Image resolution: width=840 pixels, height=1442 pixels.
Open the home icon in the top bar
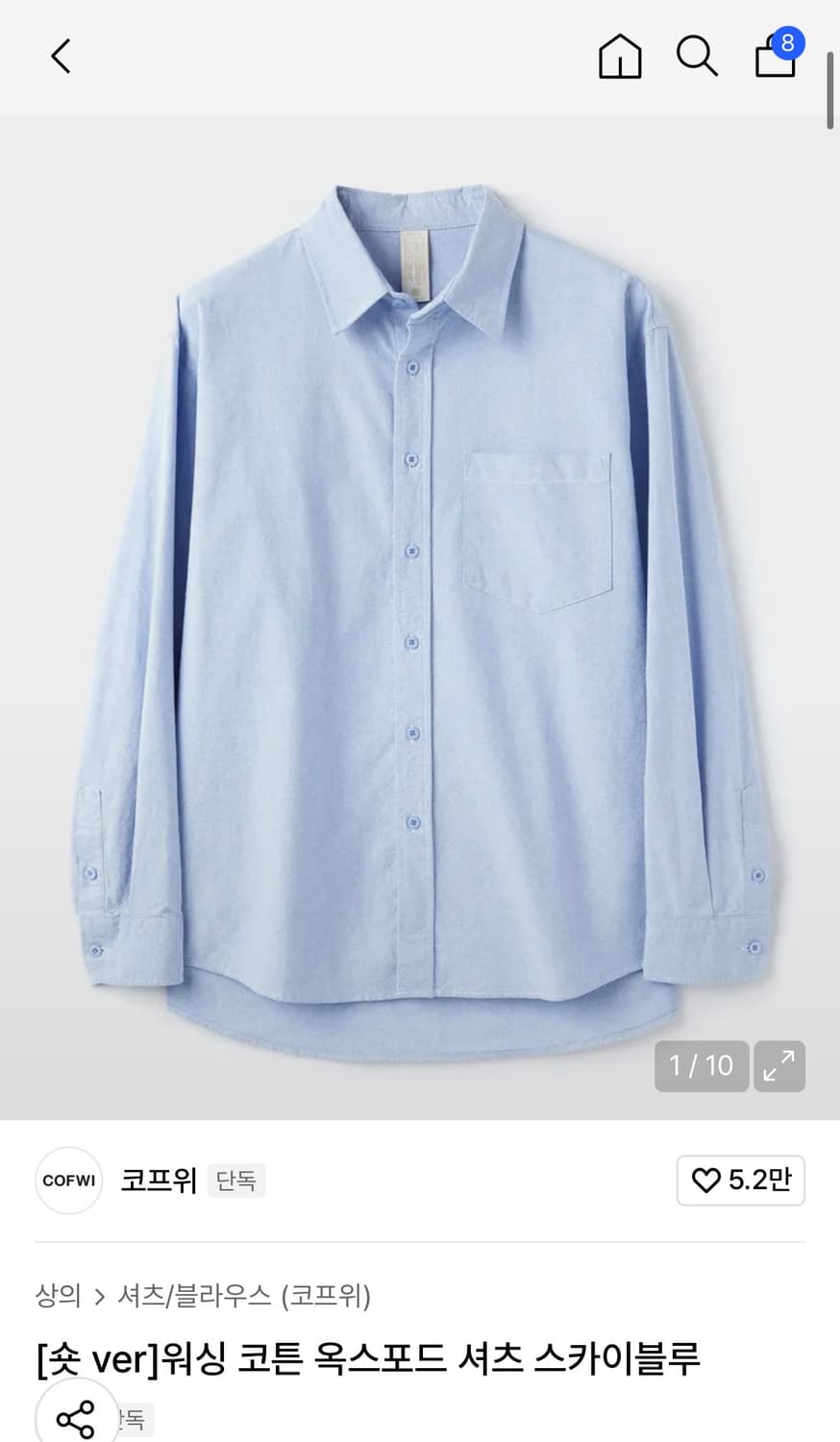tap(620, 56)
